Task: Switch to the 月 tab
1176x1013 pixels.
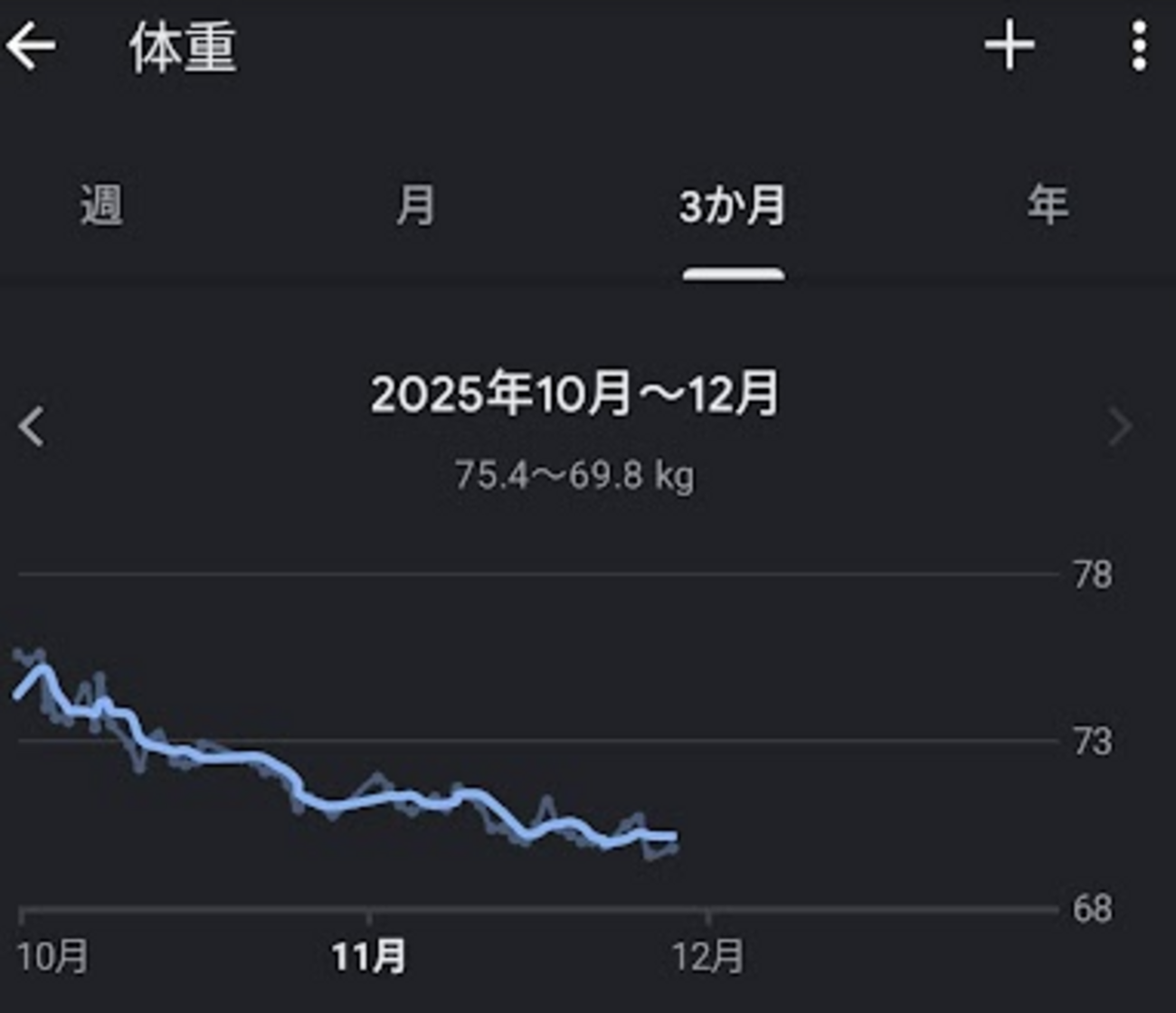Action: tap(415, 204)
